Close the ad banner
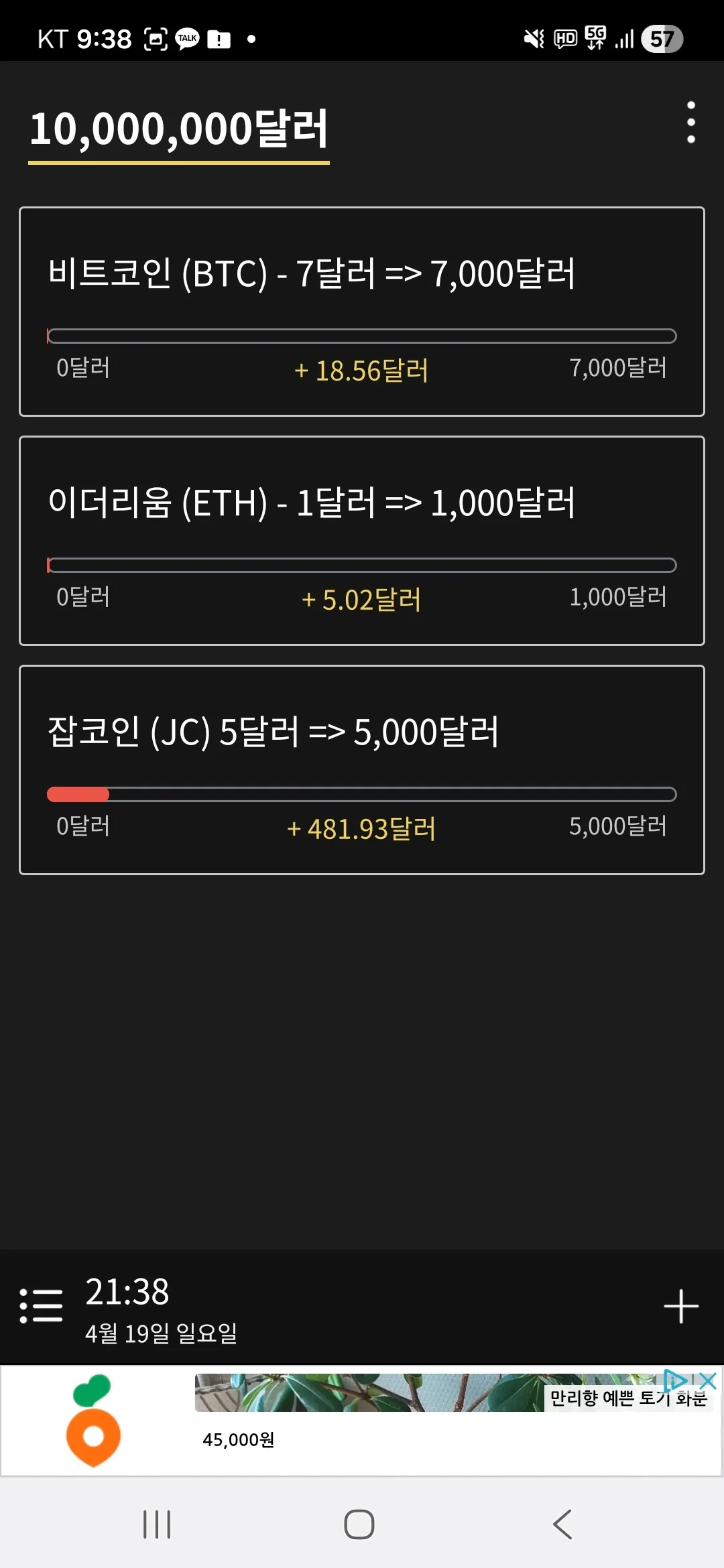The height and width of the screenshot is (1568, 724). (709, 1381)
